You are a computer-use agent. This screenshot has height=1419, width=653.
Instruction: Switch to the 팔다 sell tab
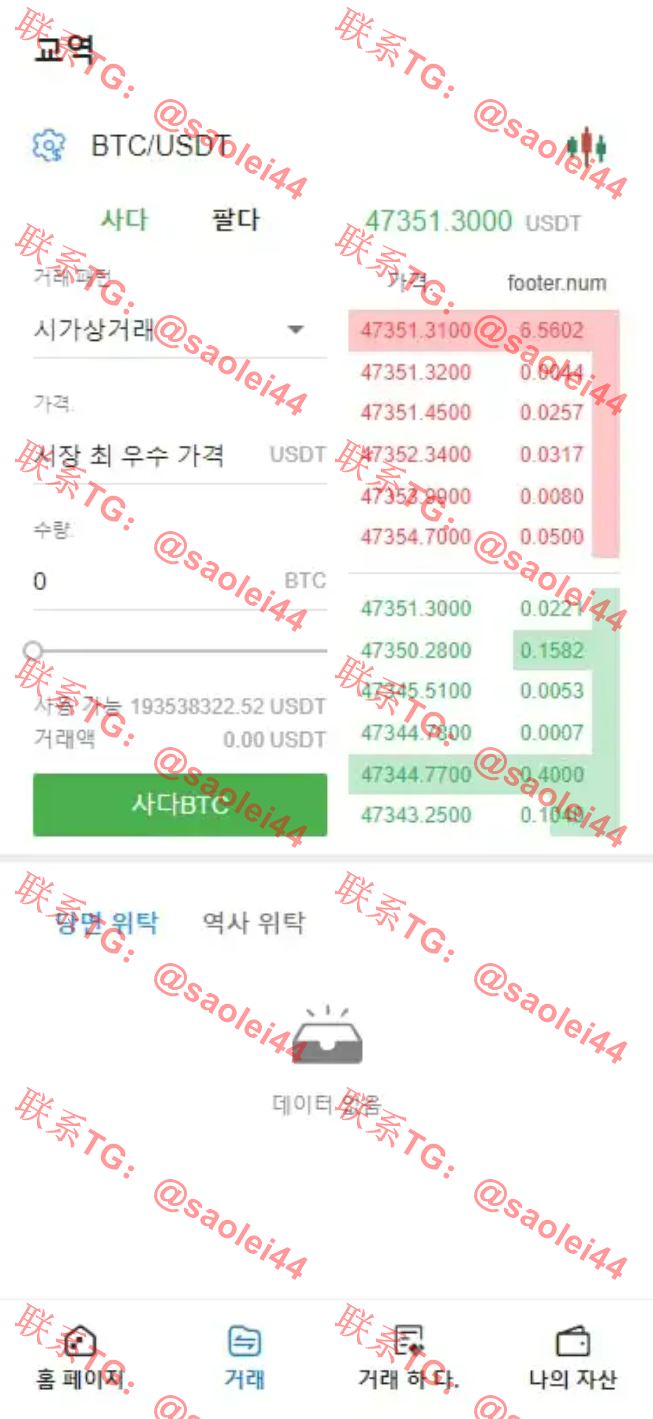point(236,220)
